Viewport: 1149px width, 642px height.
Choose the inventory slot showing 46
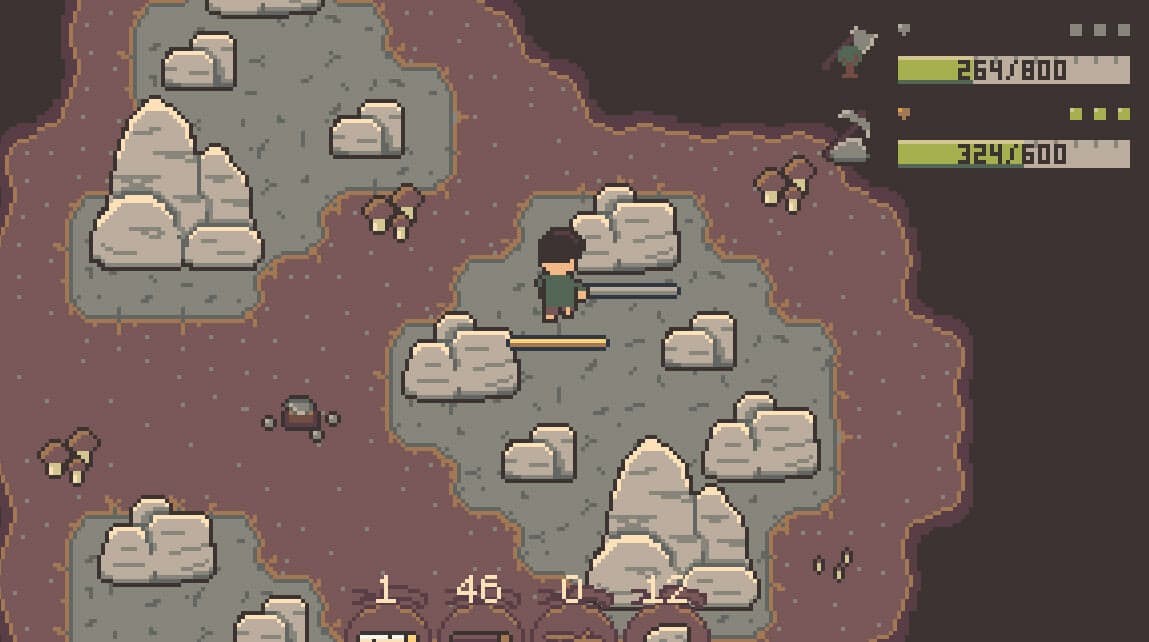click(x=479, y=626)
